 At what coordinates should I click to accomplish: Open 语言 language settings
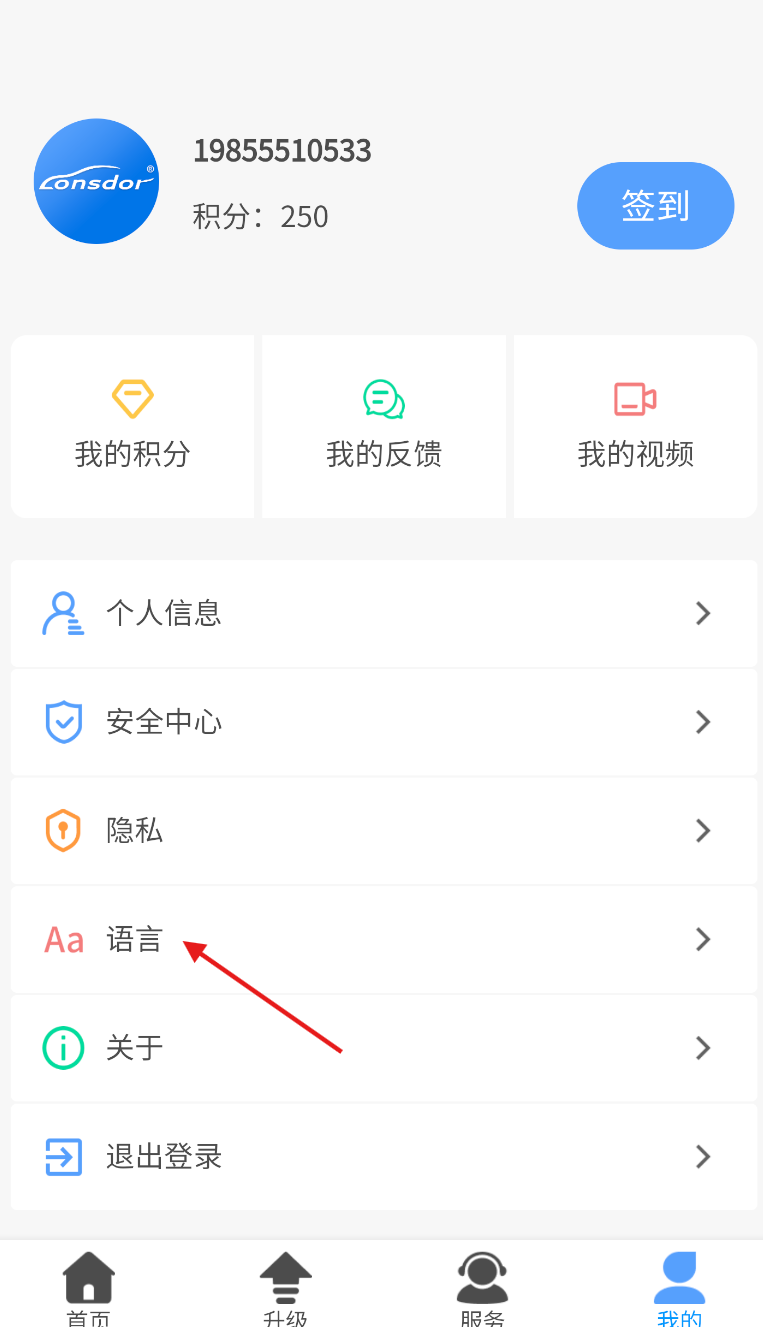pos(383,939)
